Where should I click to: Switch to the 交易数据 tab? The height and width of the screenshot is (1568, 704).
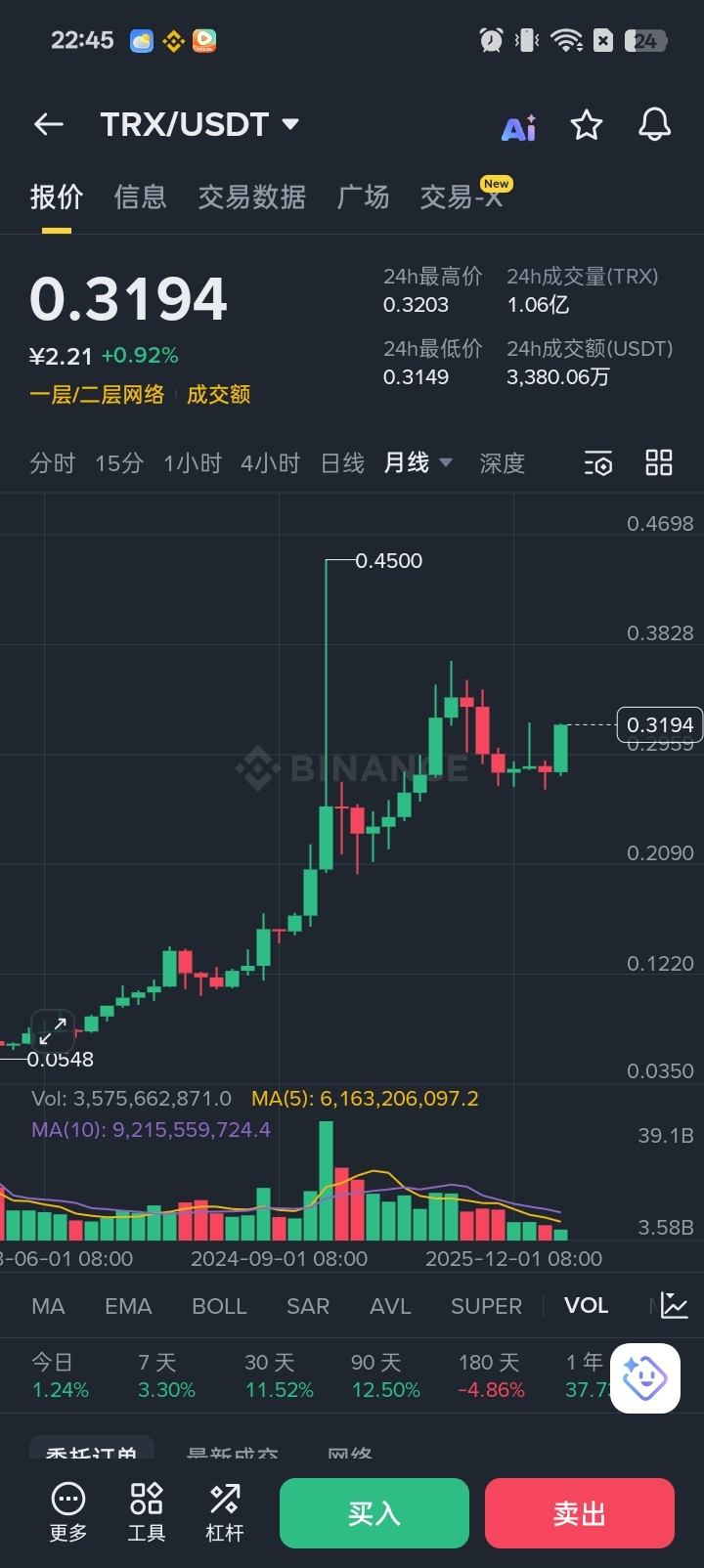tap(251, 196)
